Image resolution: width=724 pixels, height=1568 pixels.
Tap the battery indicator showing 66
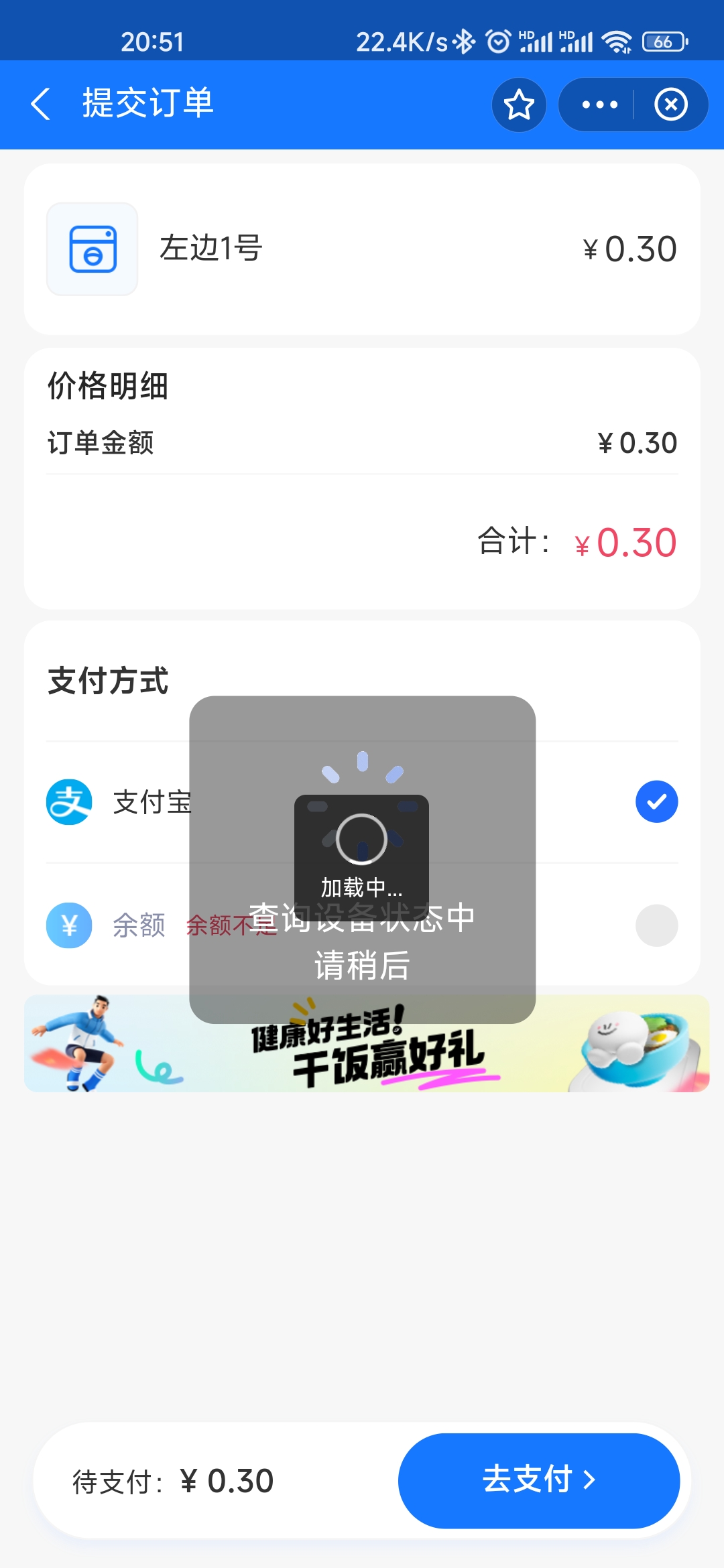pos(663,42)
